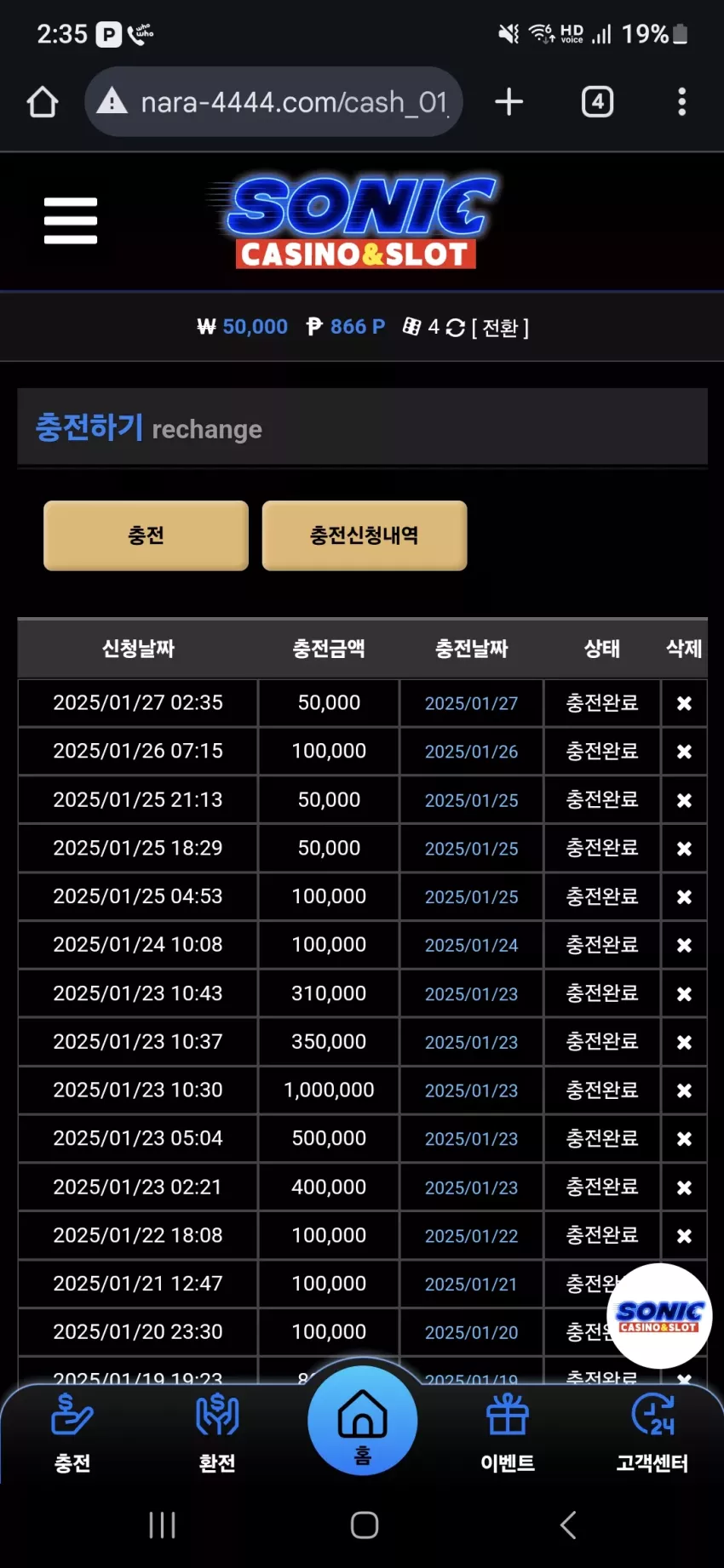The height and width of the screenshot is (1568, 724).
Task: Open the 충전신청내역 history button
Action: 365,535
